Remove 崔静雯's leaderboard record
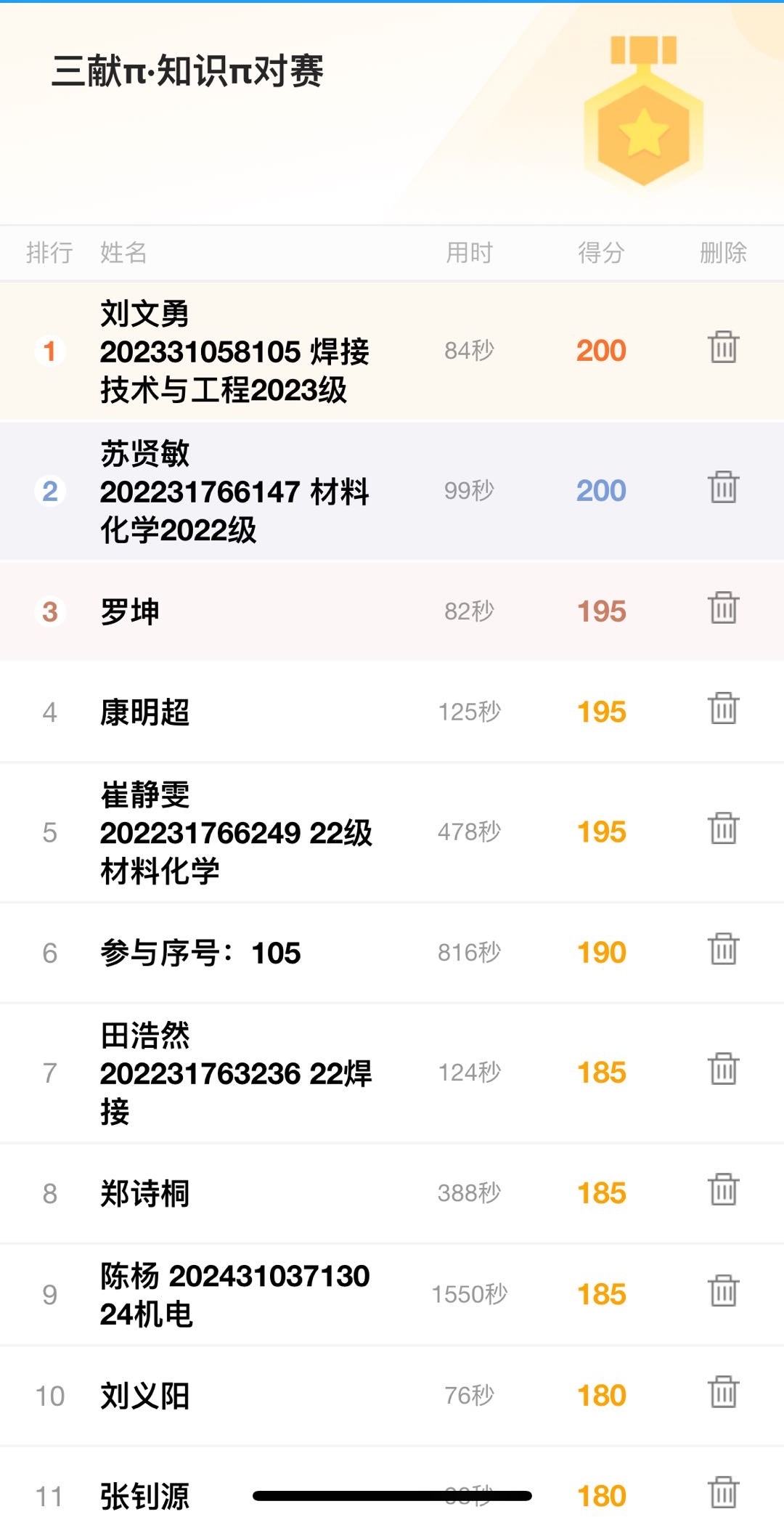784x1517 pixels. 723,829
